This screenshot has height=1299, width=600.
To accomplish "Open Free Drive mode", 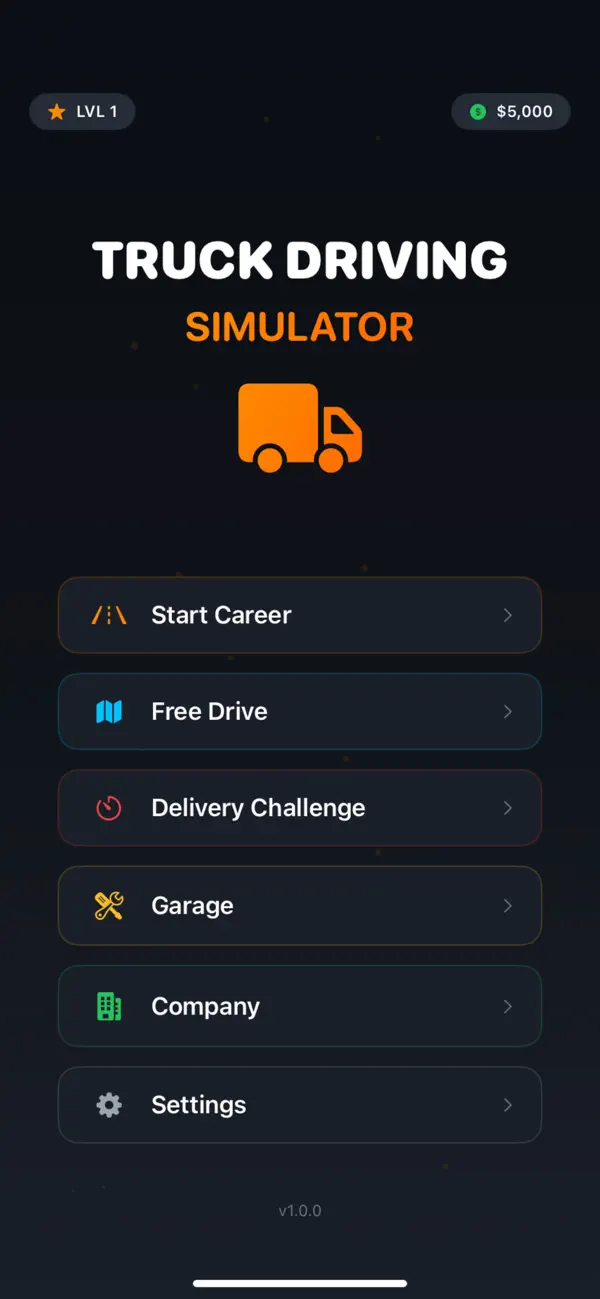I will coord(300,711).
